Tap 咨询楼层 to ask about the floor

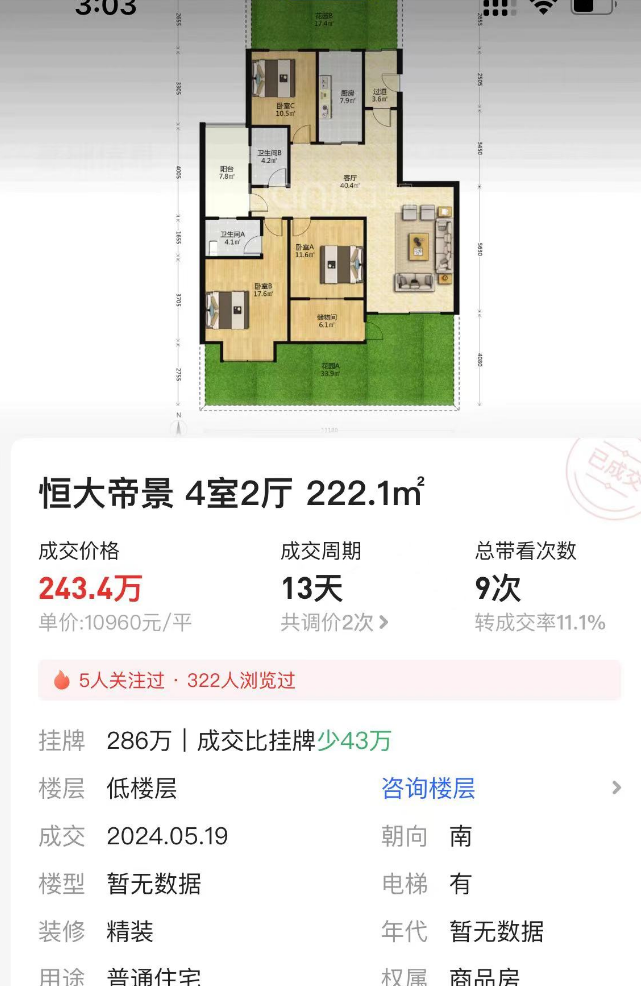(428, 788)
